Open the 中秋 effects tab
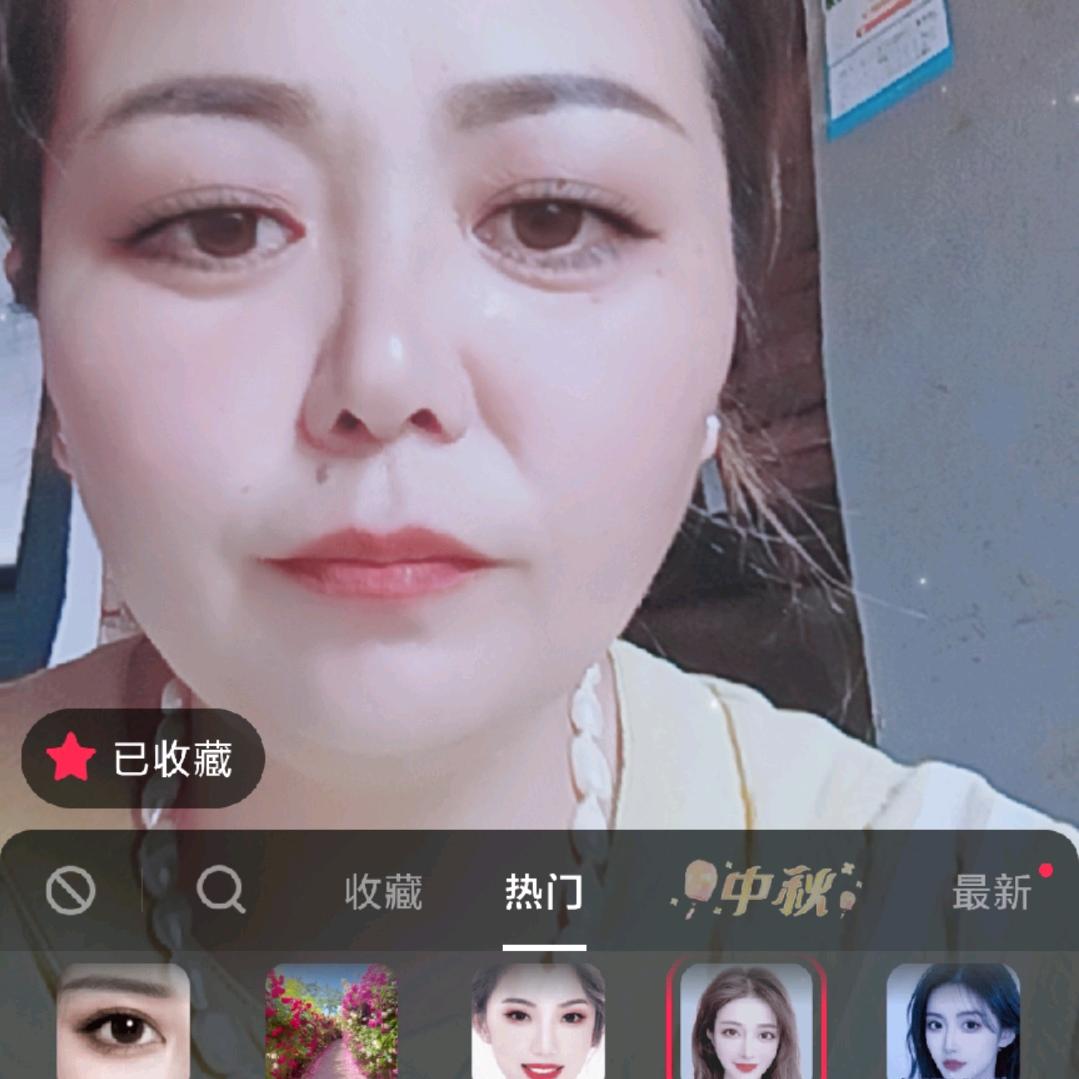Screen dimensions: 1079x1079 765,889
